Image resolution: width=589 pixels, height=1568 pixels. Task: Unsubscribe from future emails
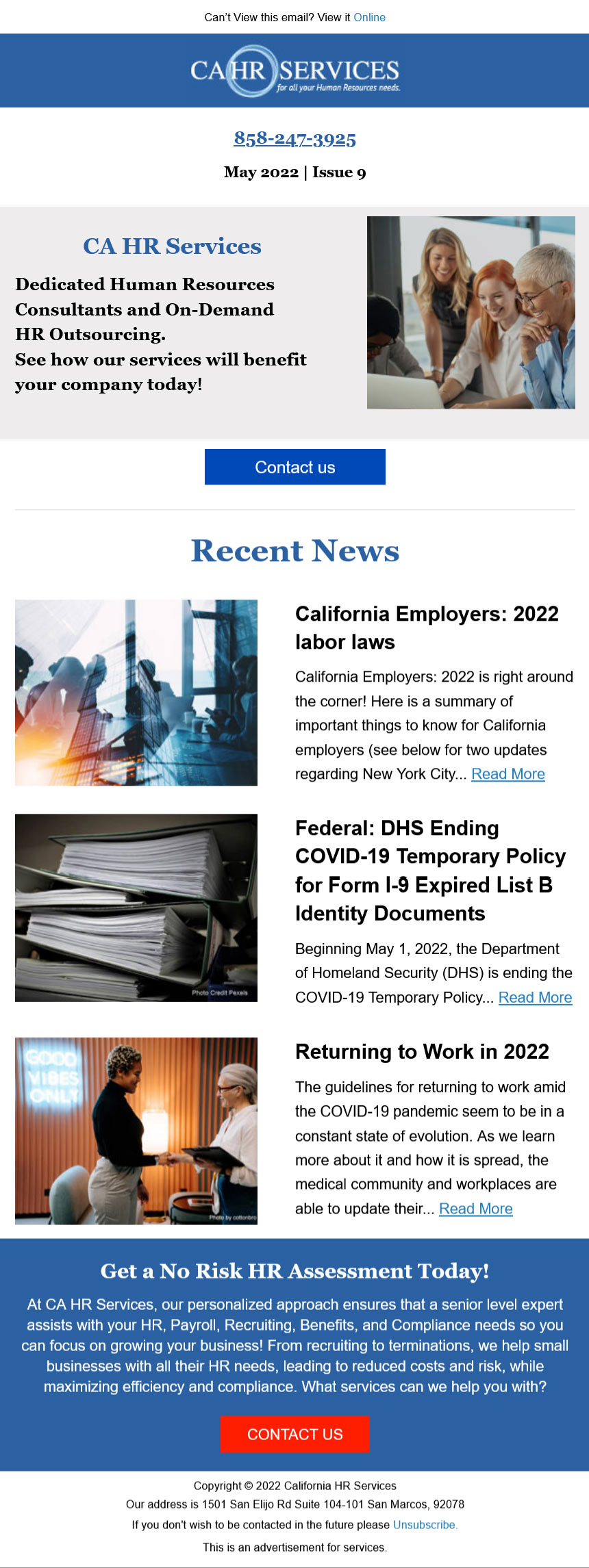pos(425,1525)
